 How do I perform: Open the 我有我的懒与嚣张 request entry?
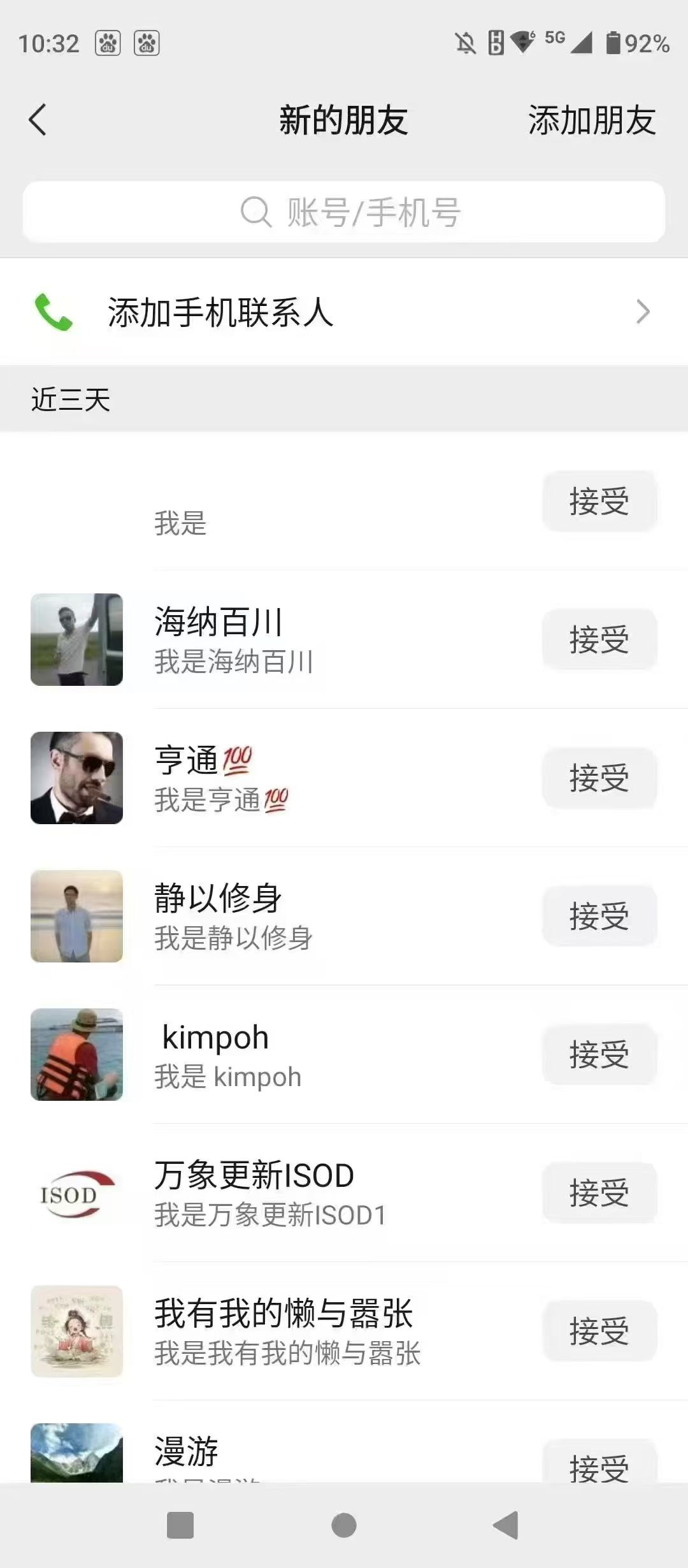[x=287, y=1332]
